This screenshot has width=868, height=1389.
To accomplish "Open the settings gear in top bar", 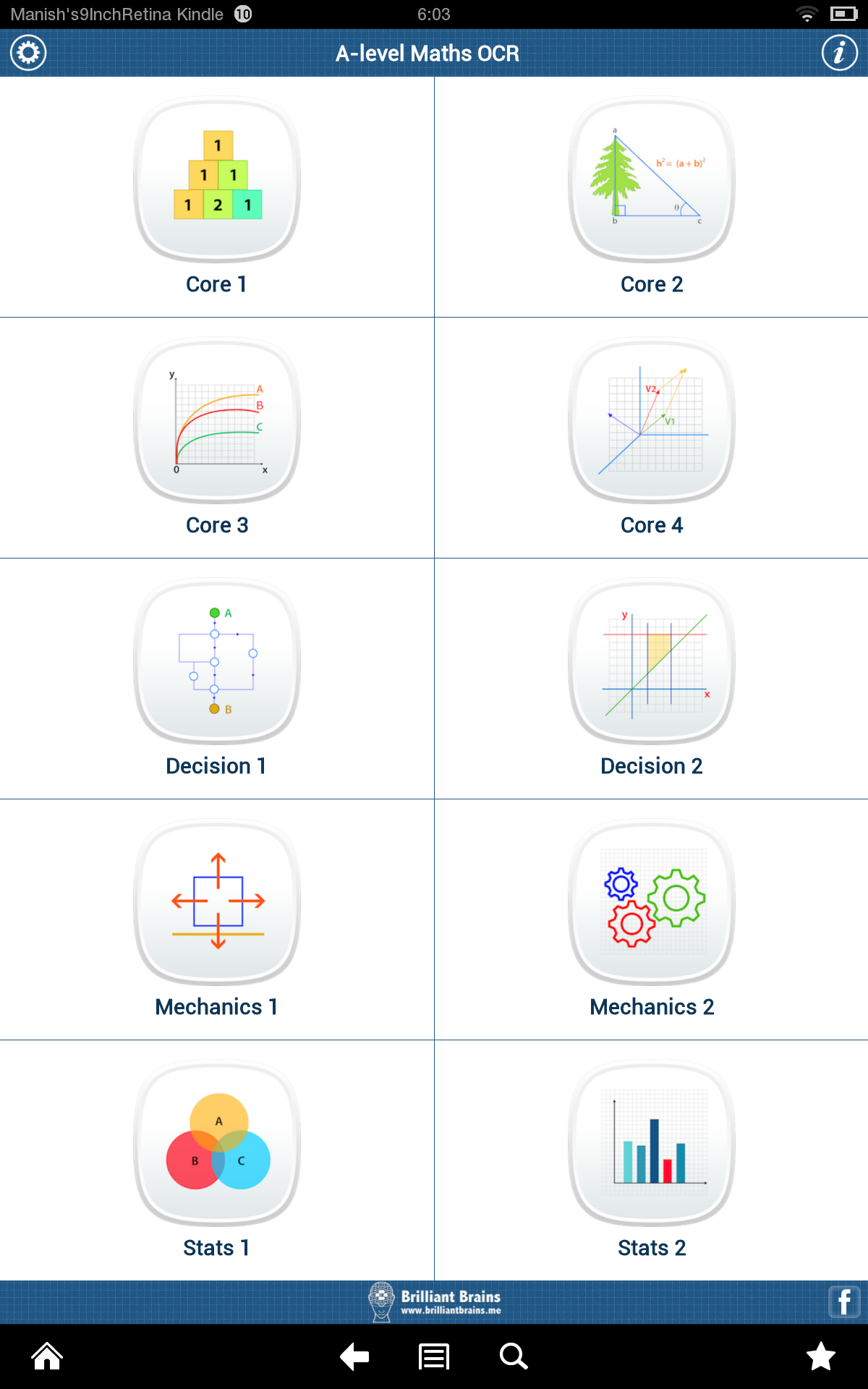I will coord(27,53).
